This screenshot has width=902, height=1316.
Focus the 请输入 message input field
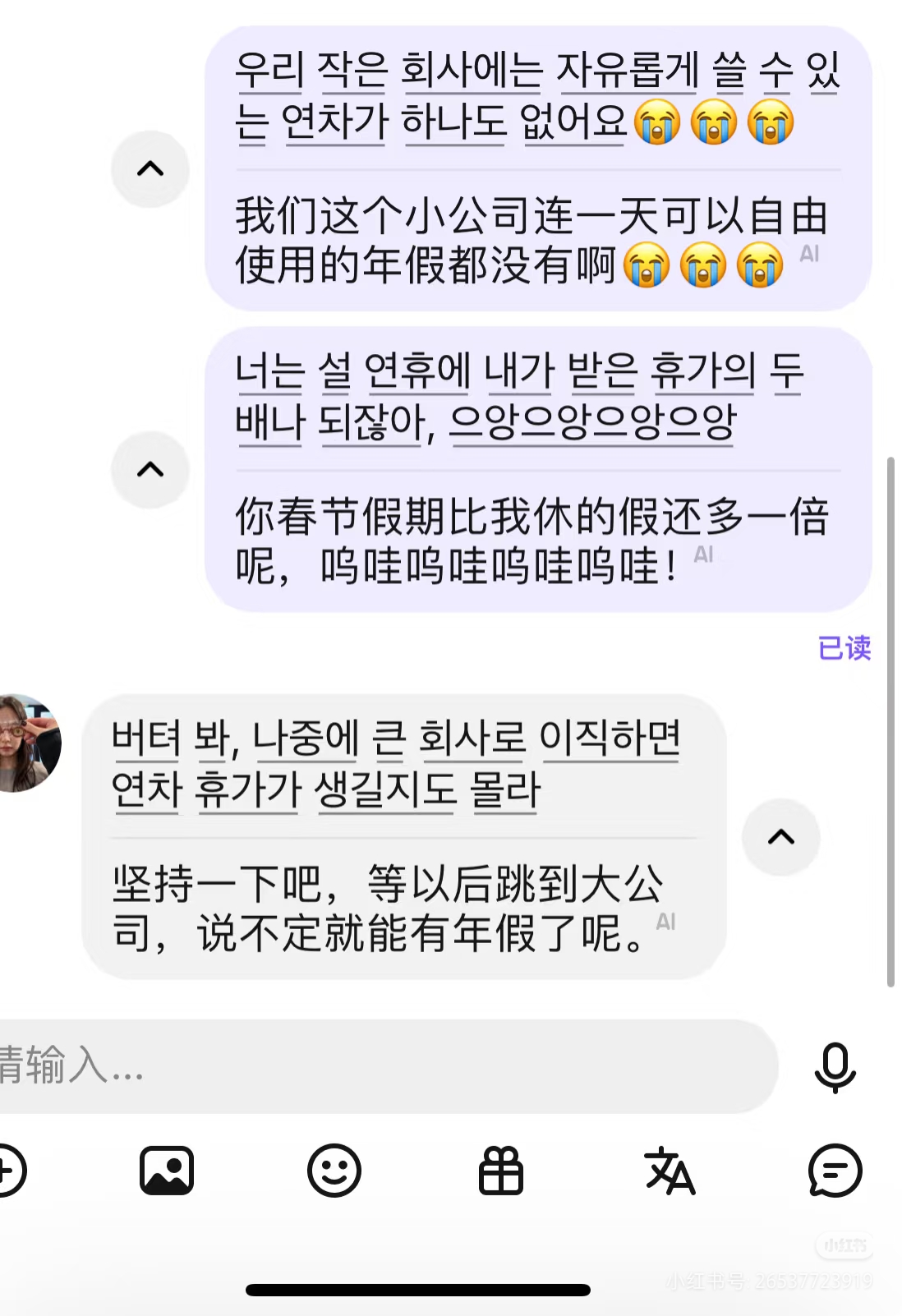tap(378, 1066)
